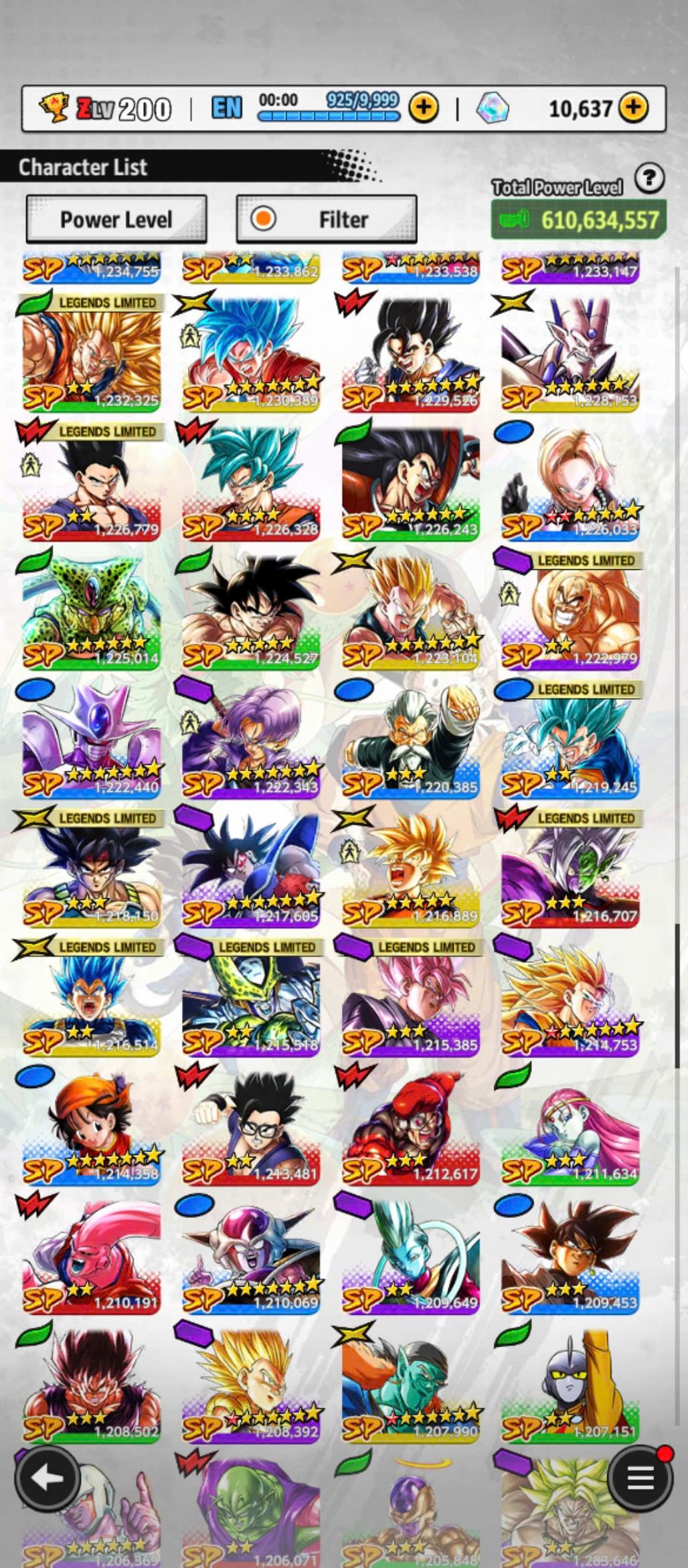Choose character with power 1,209,453

pos(570,1257)
